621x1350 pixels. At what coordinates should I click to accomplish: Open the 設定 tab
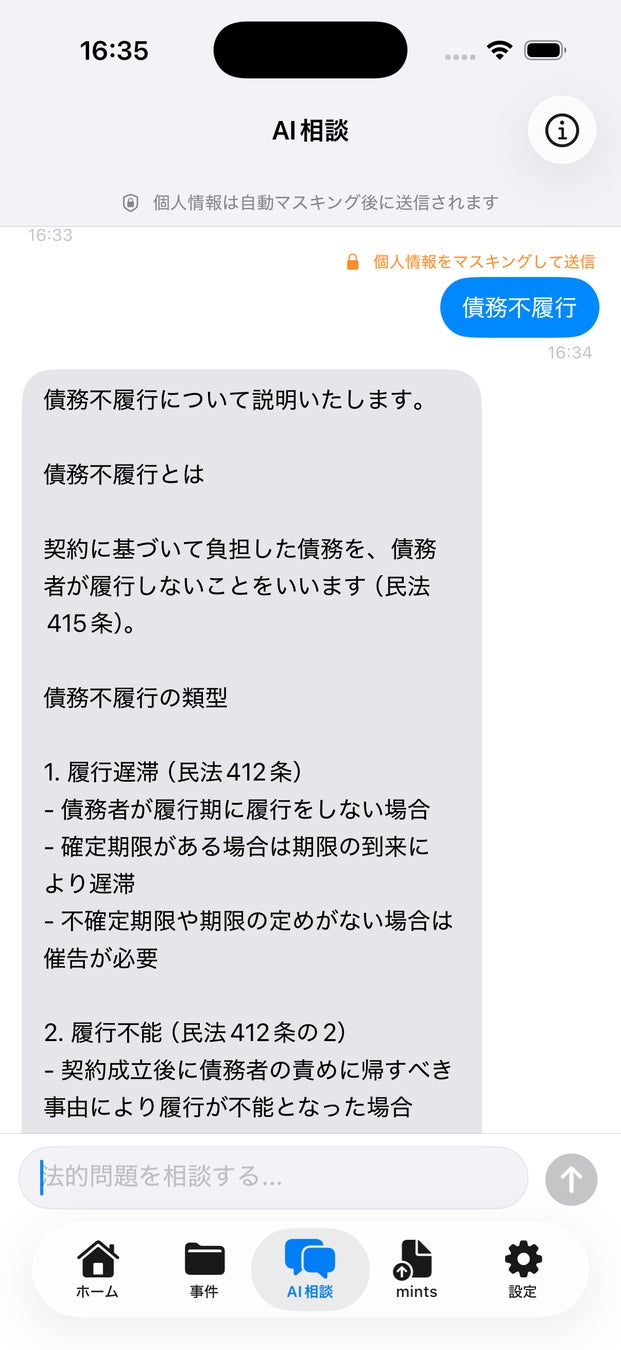tap(522, 1269)
